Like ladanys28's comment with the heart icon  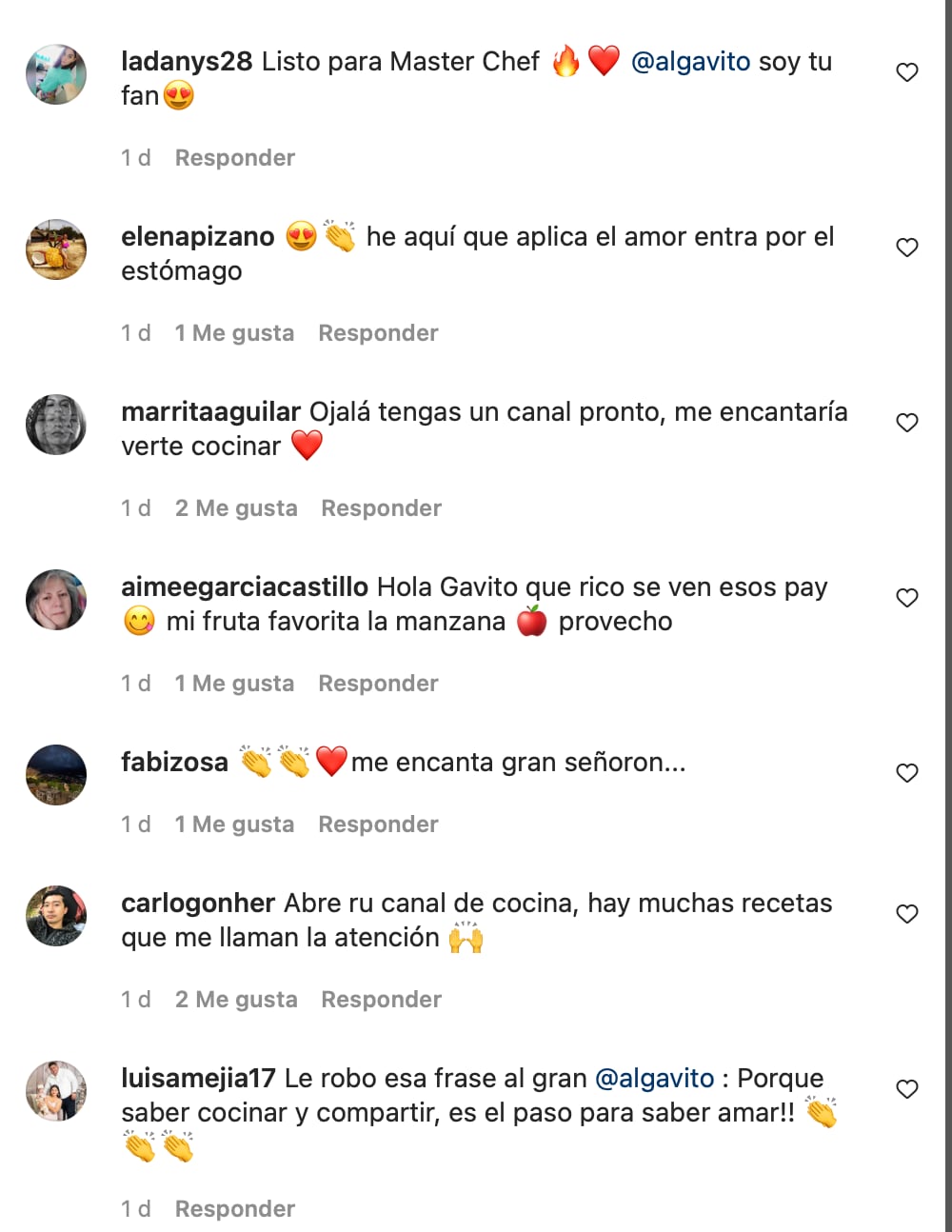coord(905,70)
